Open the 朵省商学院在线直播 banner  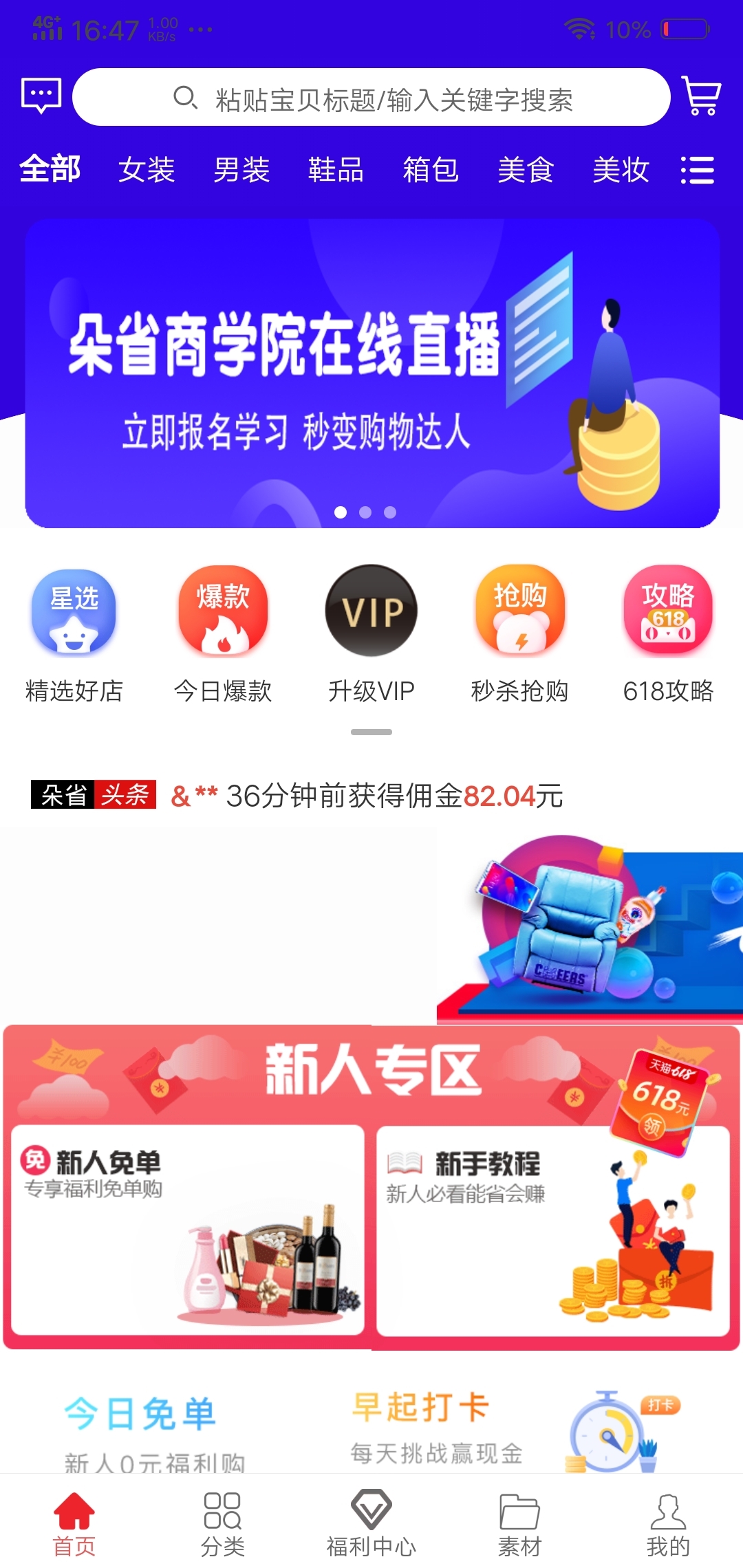[x=372, y=373]
